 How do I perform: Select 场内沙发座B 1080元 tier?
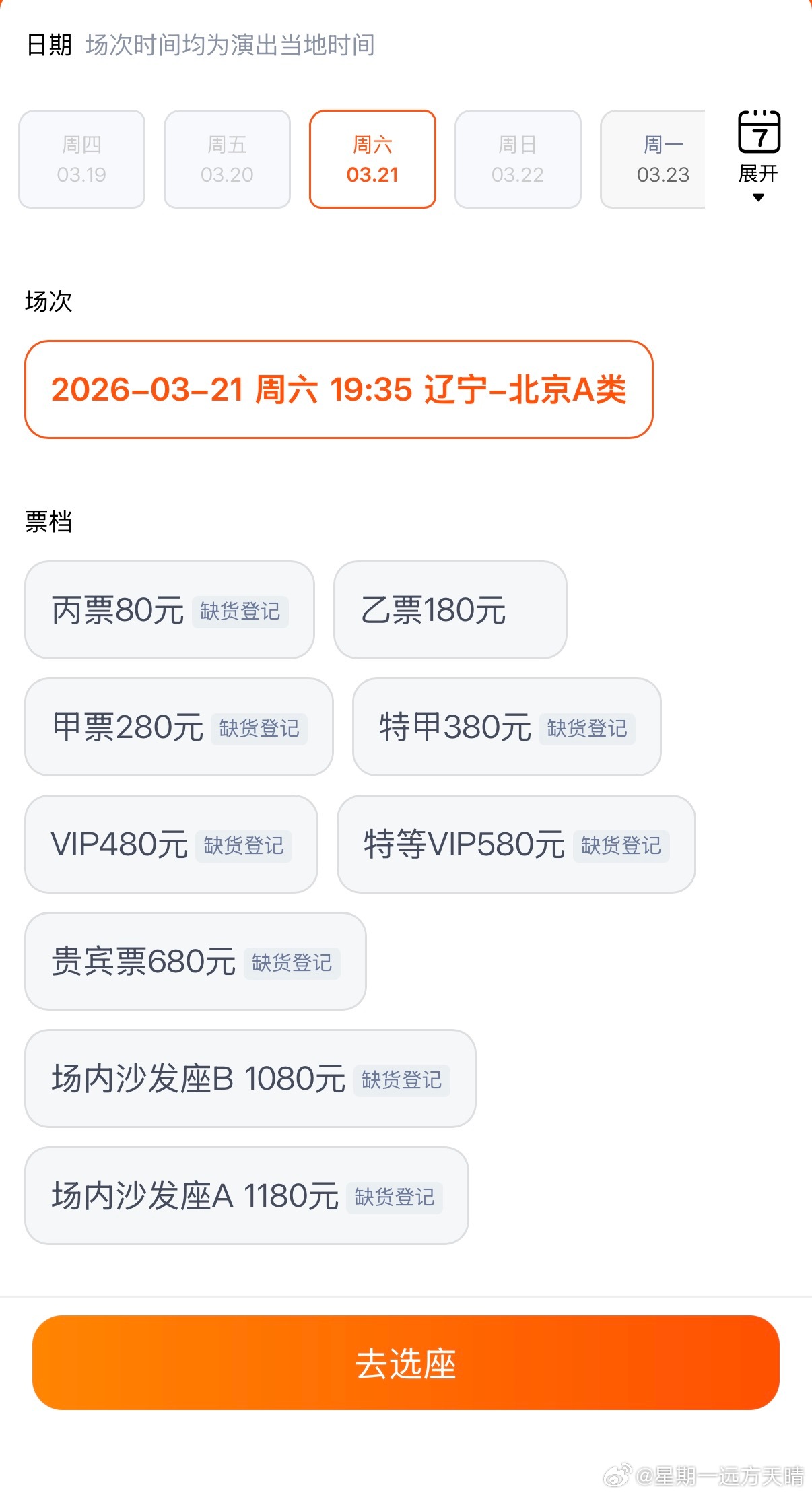(197, 1078)
